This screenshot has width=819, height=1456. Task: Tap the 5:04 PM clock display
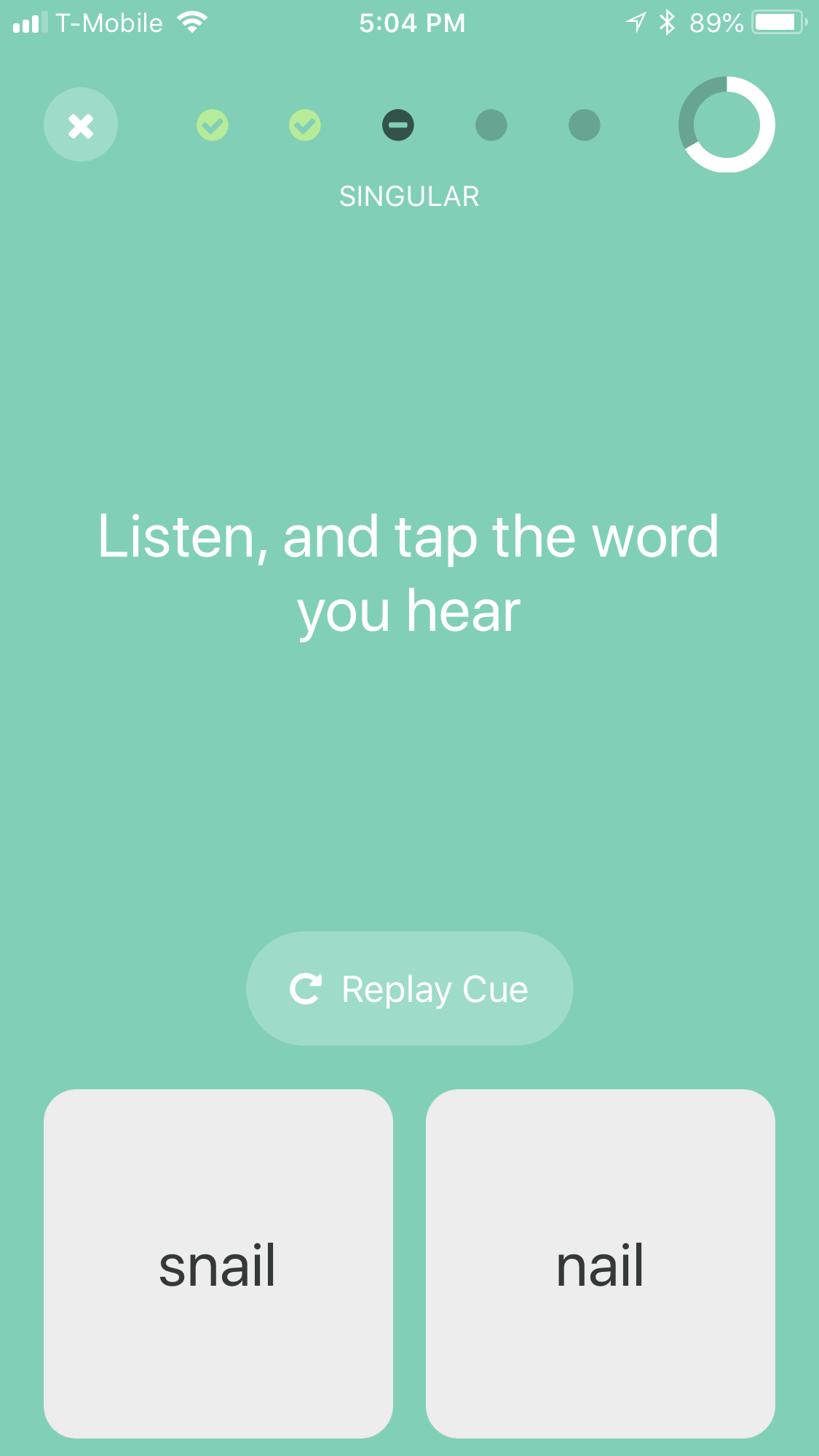click(411, 23)
